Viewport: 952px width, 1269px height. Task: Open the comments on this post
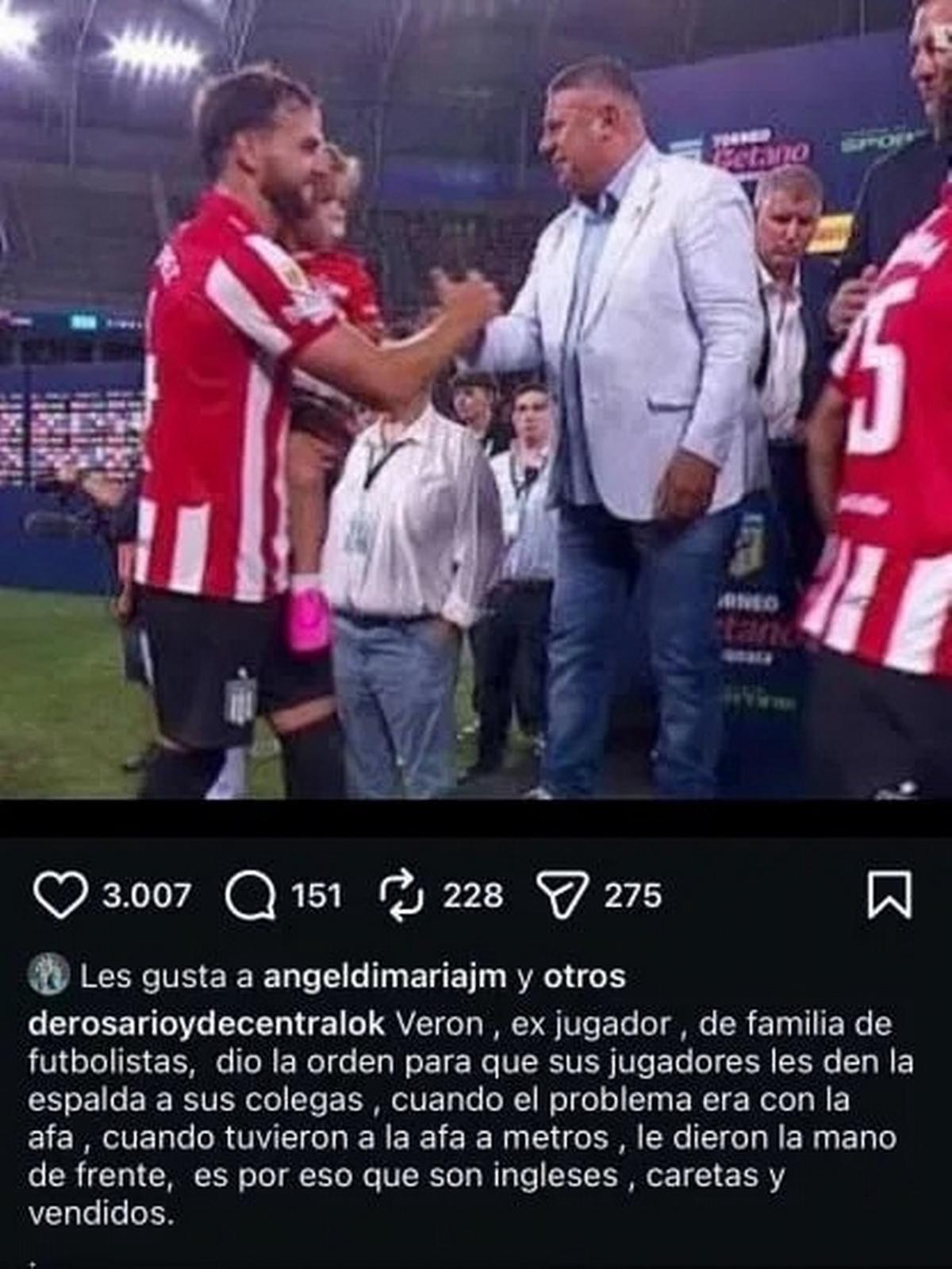(250, 896)
